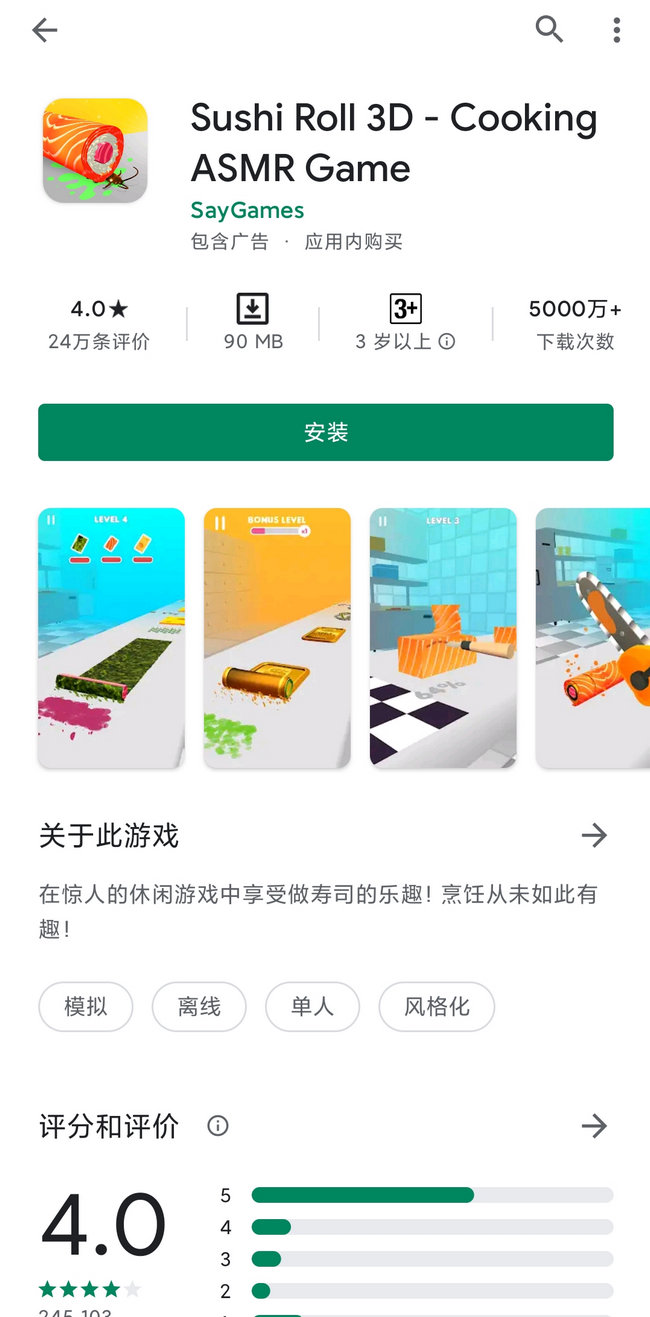View the Level 3 gameplay screenshot
The image size is (650, 1317).
[443, 638]
